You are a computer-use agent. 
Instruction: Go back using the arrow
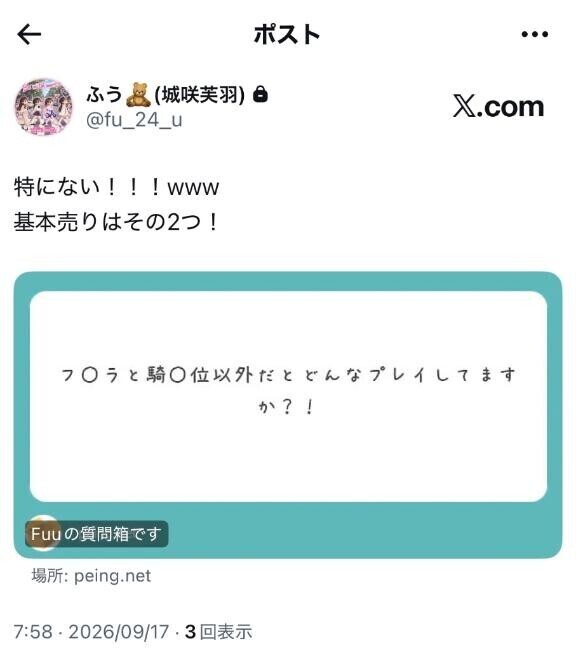pyautogui.click(x=29, y=34)
